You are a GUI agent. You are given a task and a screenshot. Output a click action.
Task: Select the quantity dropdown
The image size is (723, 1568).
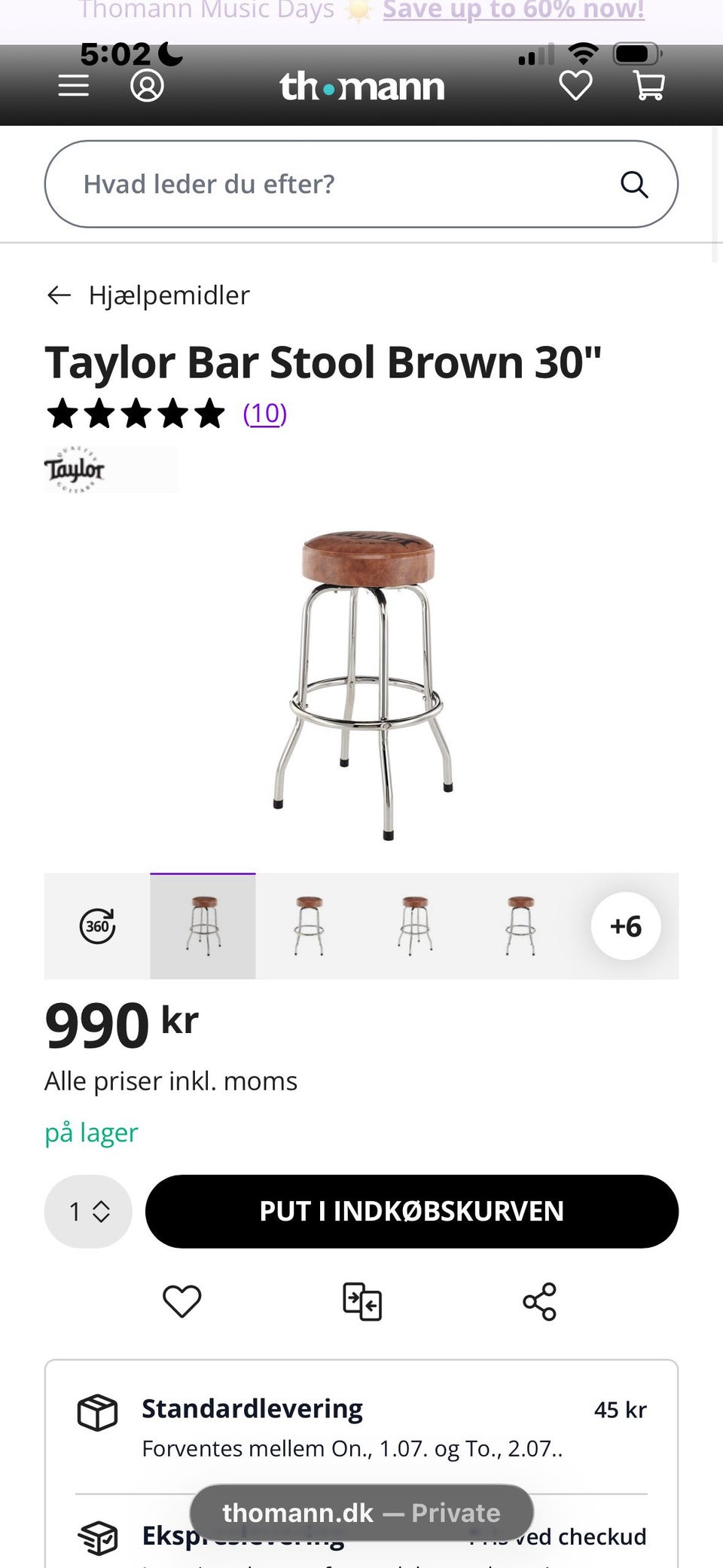click(89, 1212)
